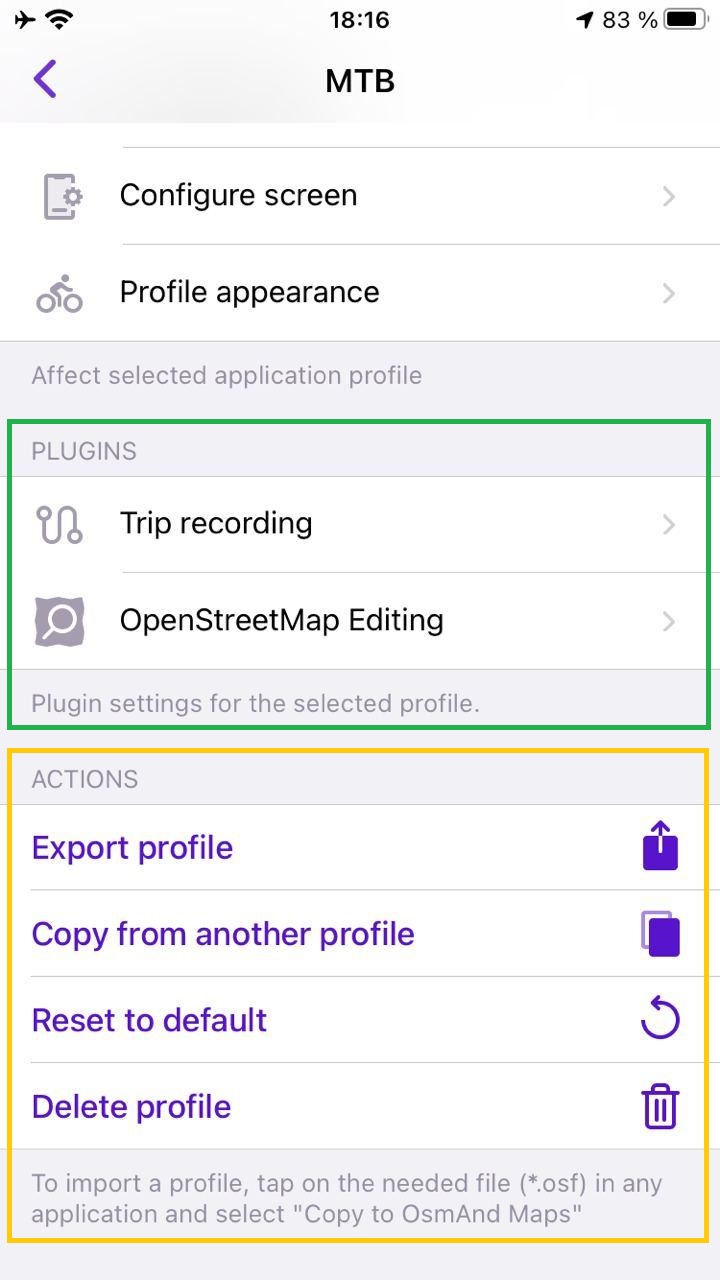The height and width of the screenshot is (1280, 720).
Task: Open Configure screen settings
Action: click(x=360, y=196)
